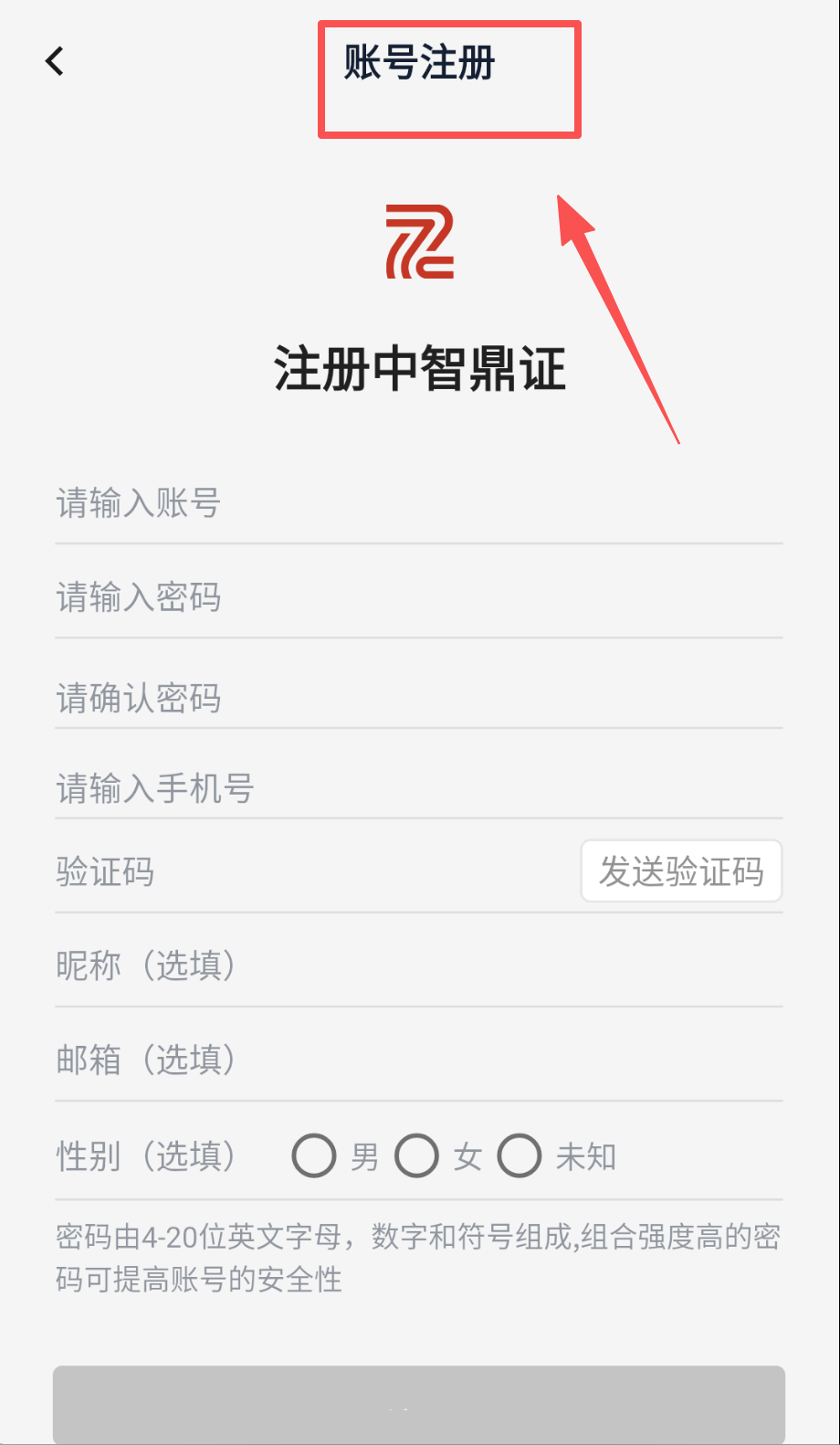840x1445 pixels.
Task: Tap the 昵称（选填） nickname field
Action: 418,965
